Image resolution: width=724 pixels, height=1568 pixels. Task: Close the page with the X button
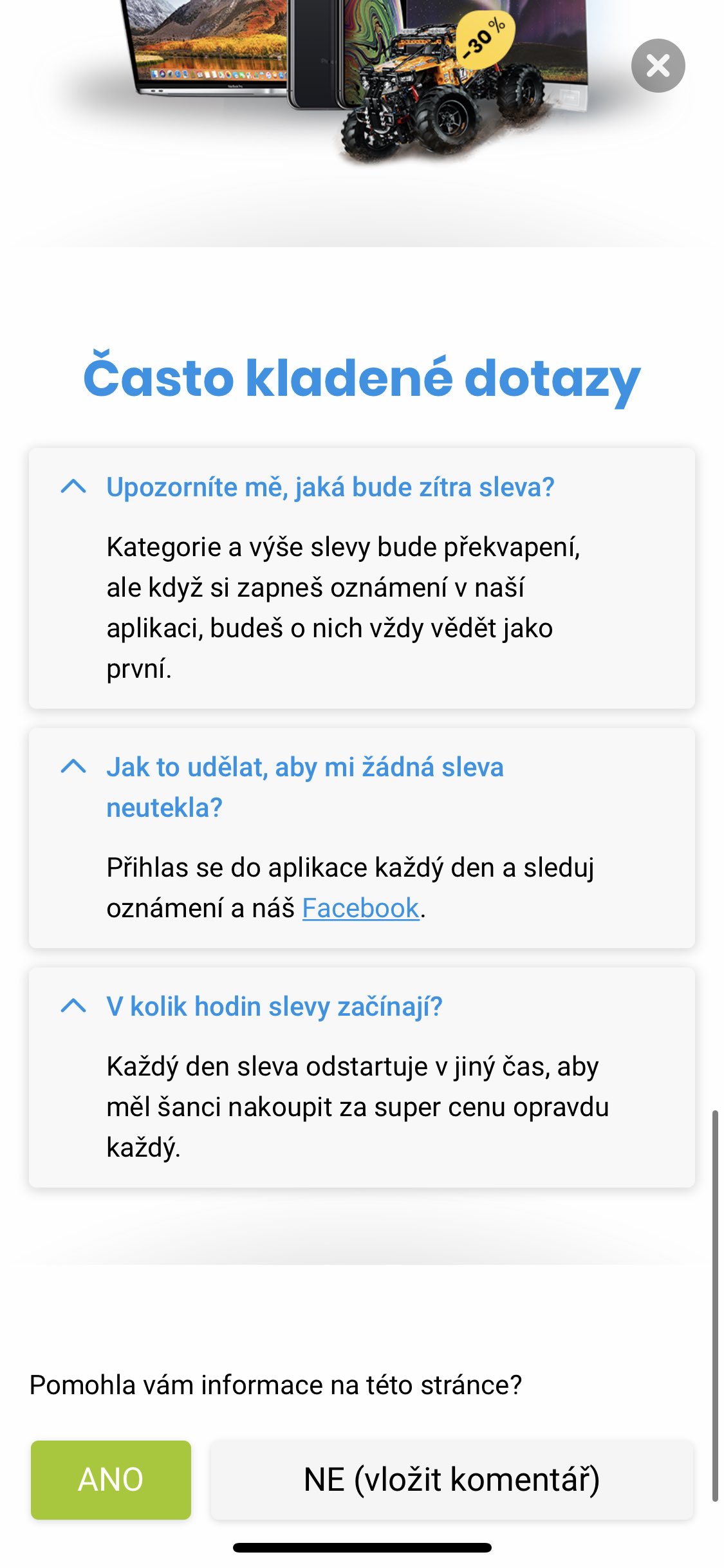(x=658, y=66)
